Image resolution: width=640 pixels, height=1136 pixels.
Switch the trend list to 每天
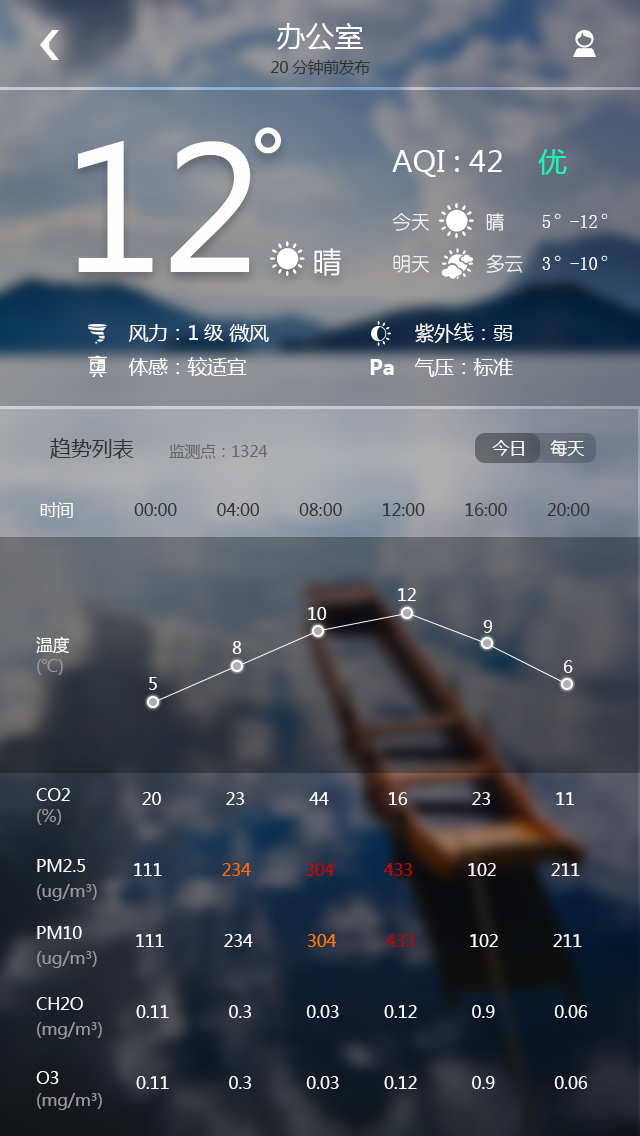567,449
